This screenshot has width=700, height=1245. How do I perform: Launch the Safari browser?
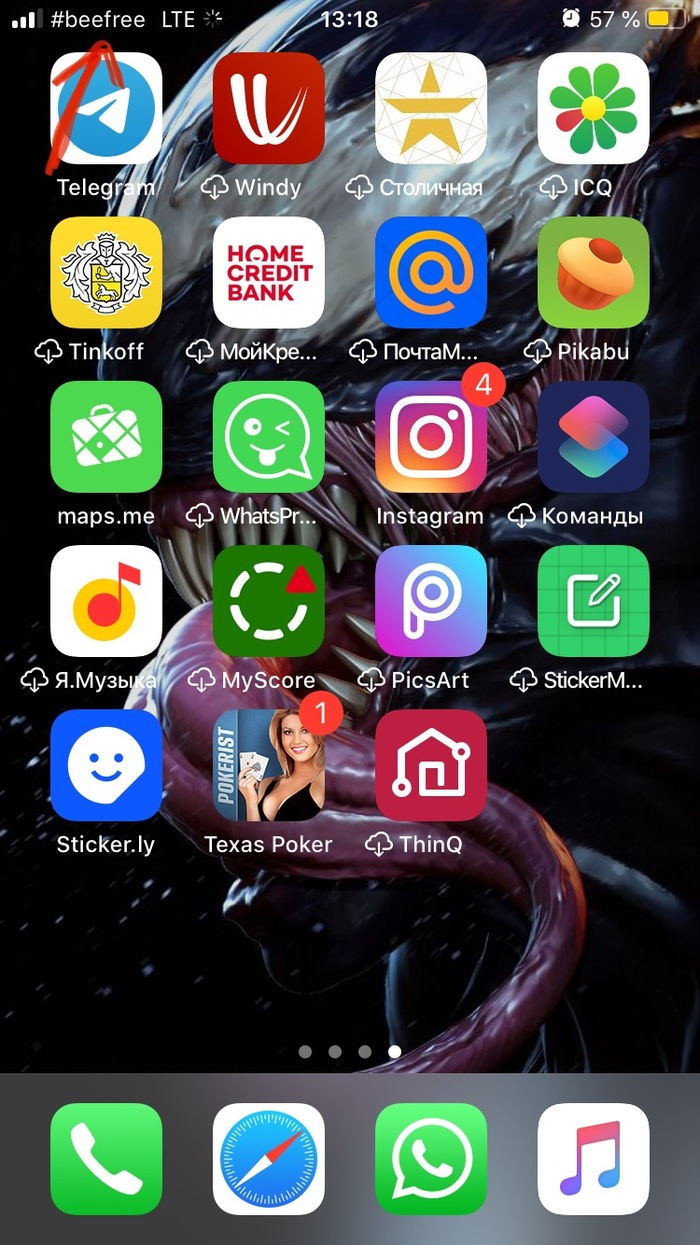tap(268, 1159)
